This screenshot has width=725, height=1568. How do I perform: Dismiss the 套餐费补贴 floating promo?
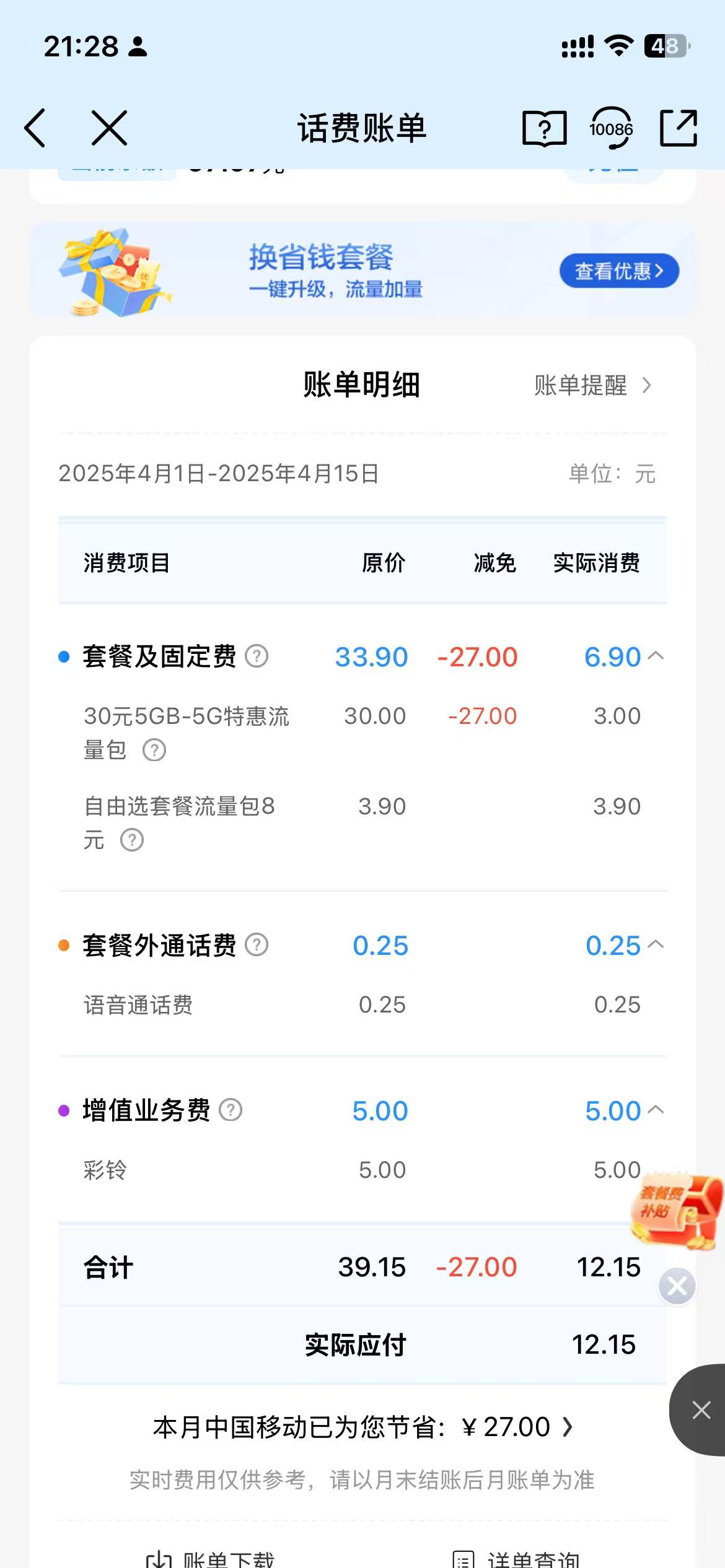(677, 1286)
